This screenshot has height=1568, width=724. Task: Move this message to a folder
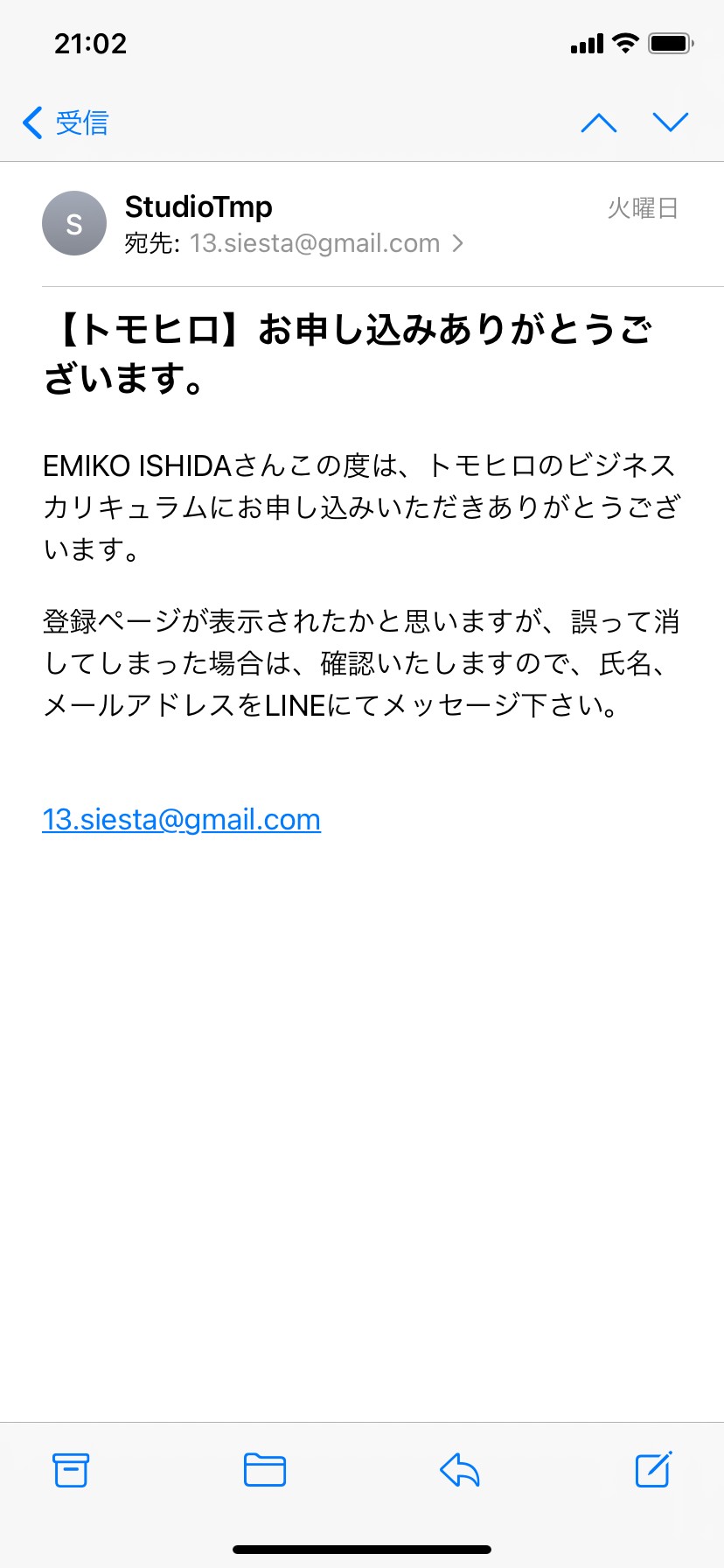(x=265, y=1470)
